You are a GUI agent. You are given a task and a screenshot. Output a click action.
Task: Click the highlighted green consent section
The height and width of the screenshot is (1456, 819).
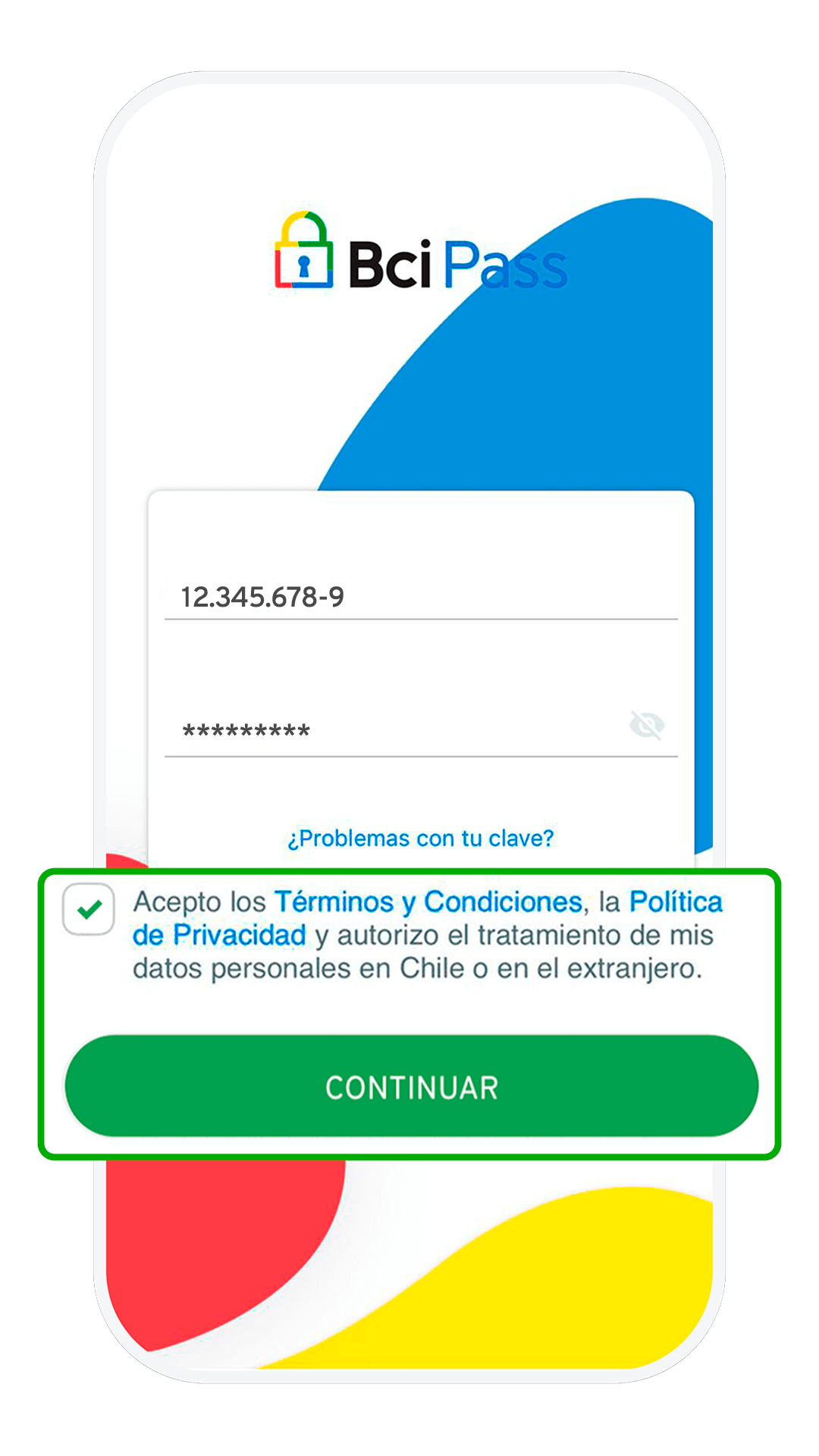click(x=409, y=1009)
